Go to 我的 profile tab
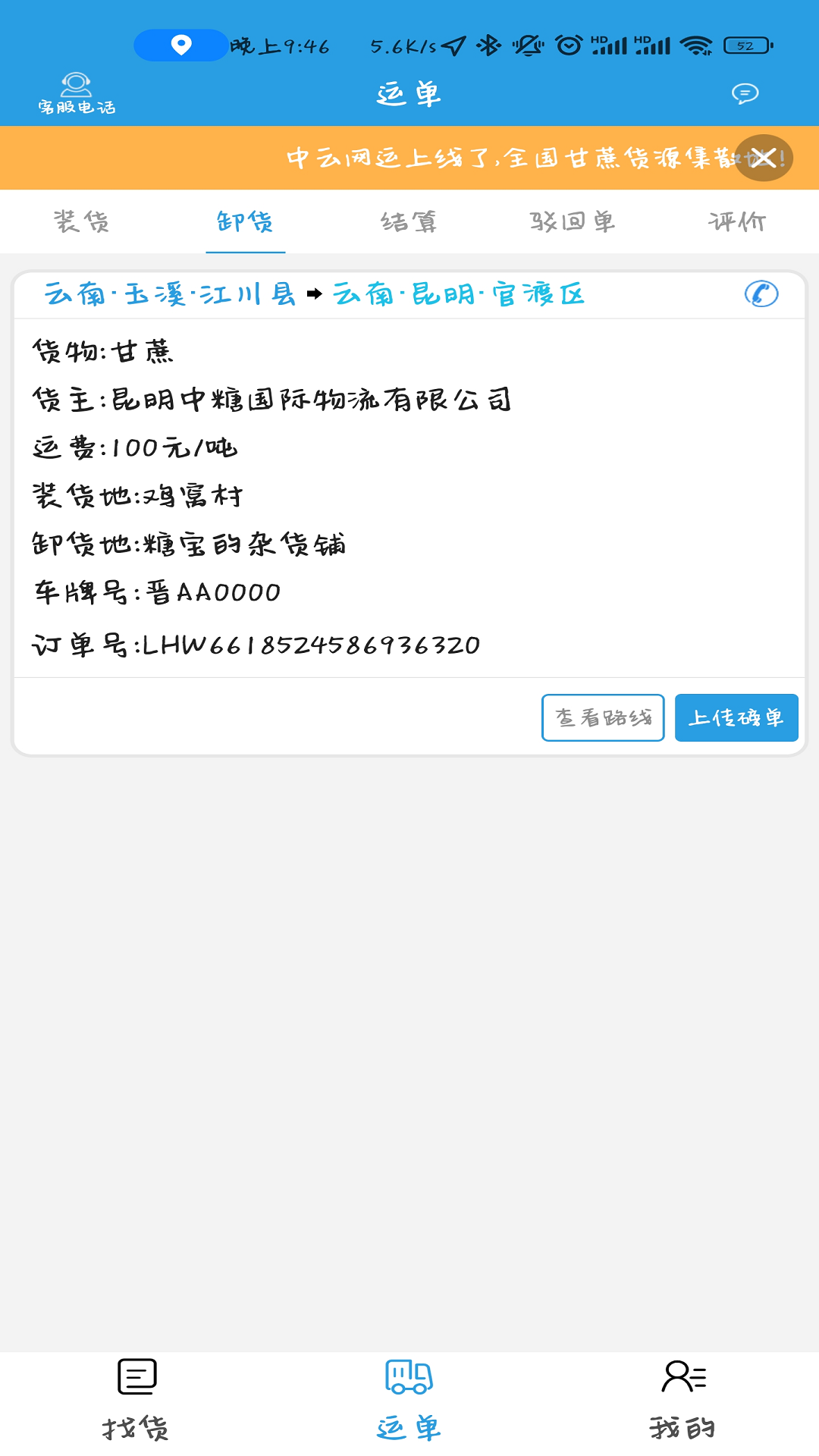 click(x=682, y=1399)
